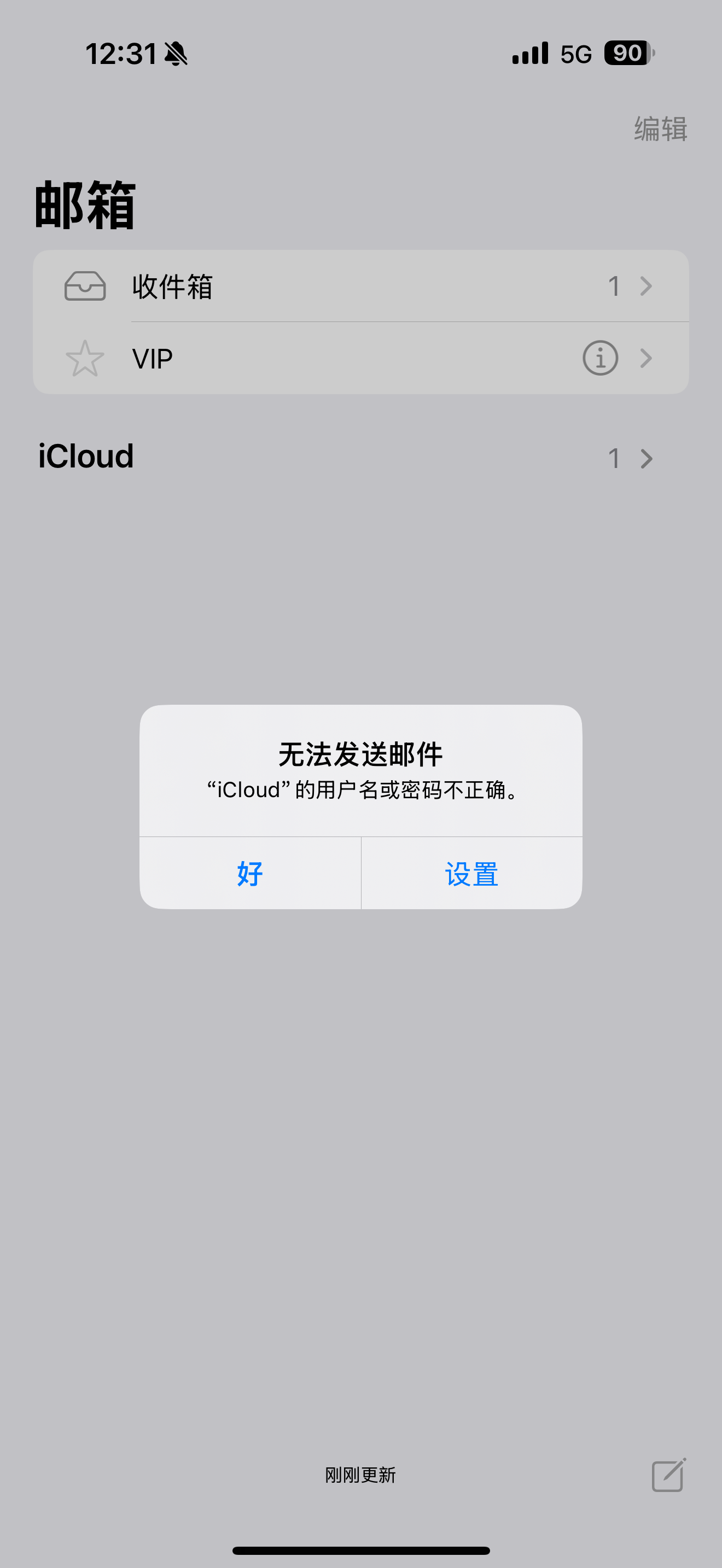The height and width of the screenshot is (1568, 722).
Task: Open the 收件箱 inbox row
Action: [360, 286]
